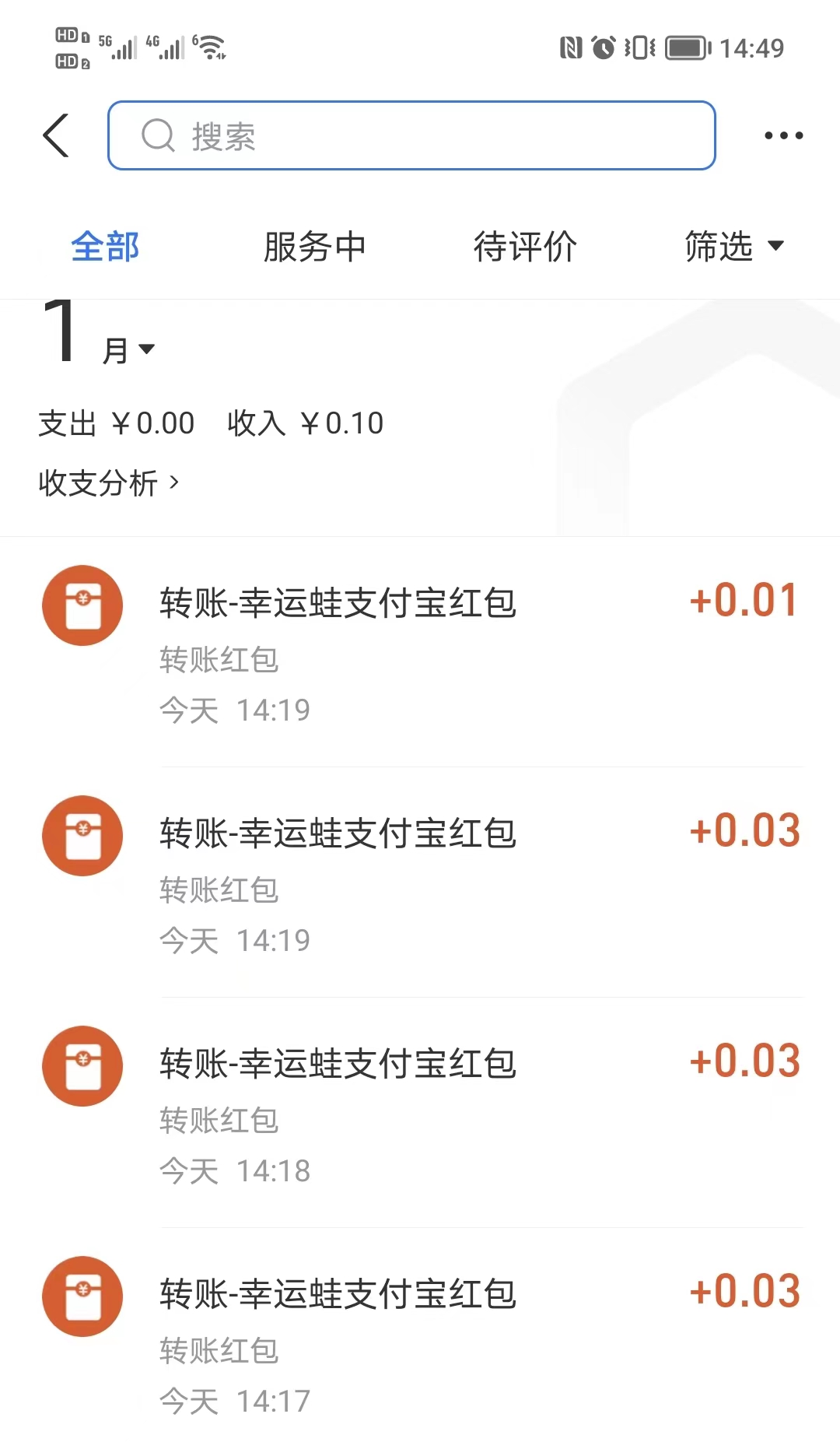The image size is (840, 1449).
Task: Open the 1月 month picker
Action: [98, 335]
